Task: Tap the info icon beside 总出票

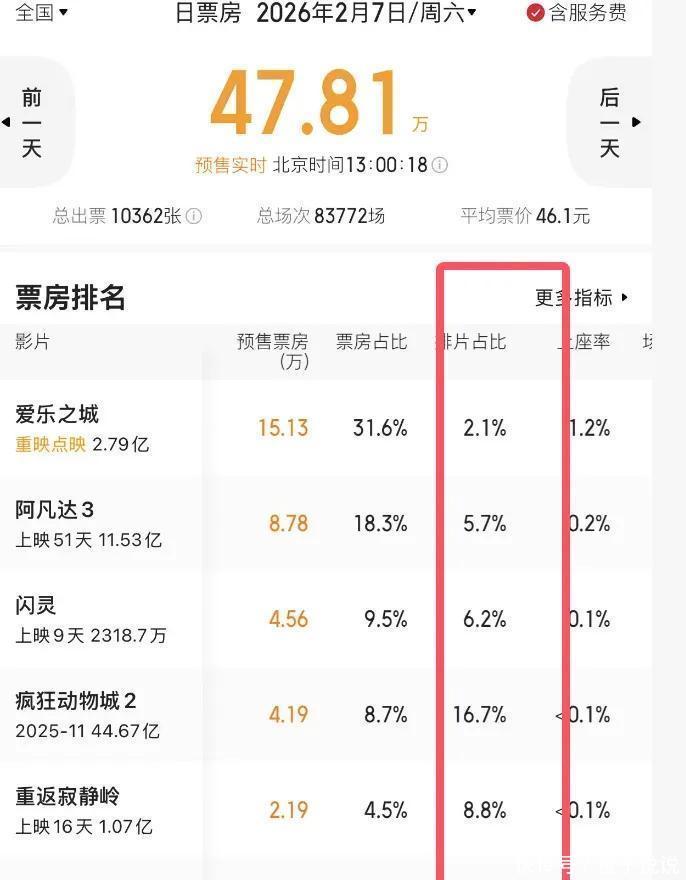Action: [194, 216]
